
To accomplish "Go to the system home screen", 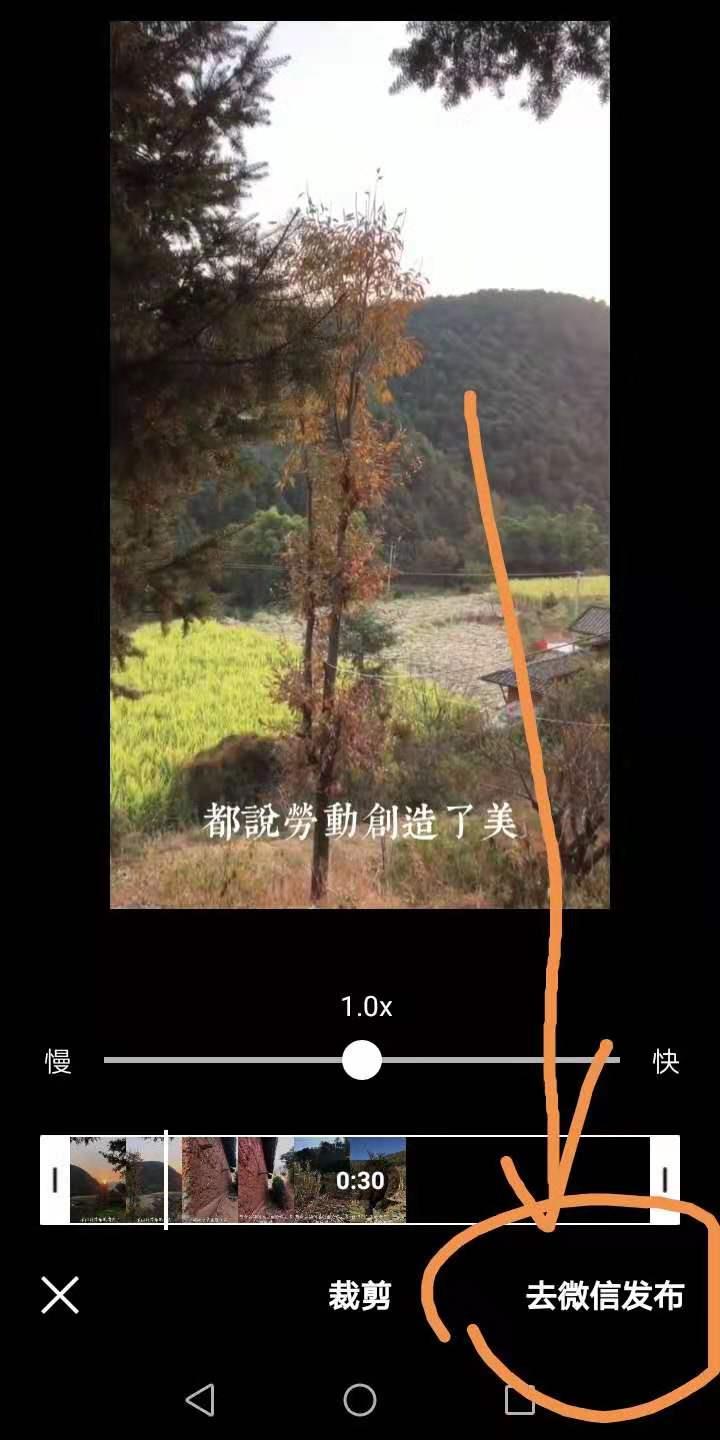I will [x=360, y=1400].
